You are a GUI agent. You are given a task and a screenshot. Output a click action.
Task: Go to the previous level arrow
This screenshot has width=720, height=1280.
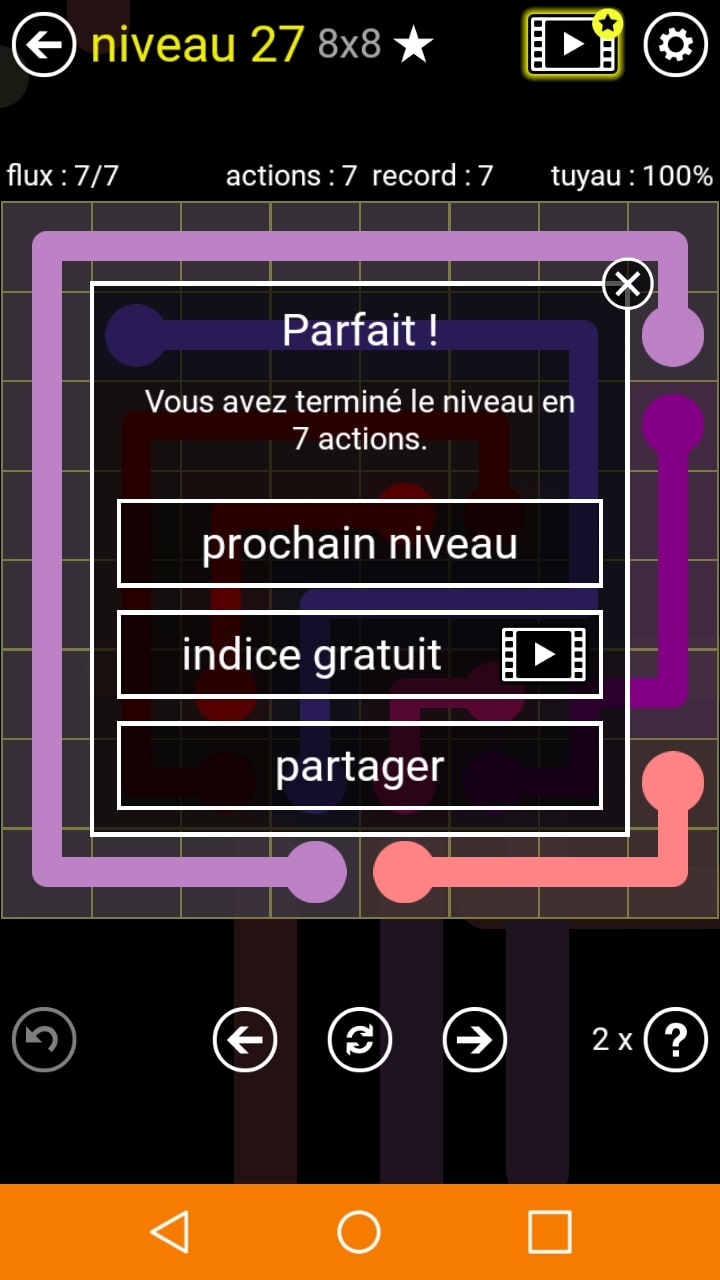pos(245,1040)
